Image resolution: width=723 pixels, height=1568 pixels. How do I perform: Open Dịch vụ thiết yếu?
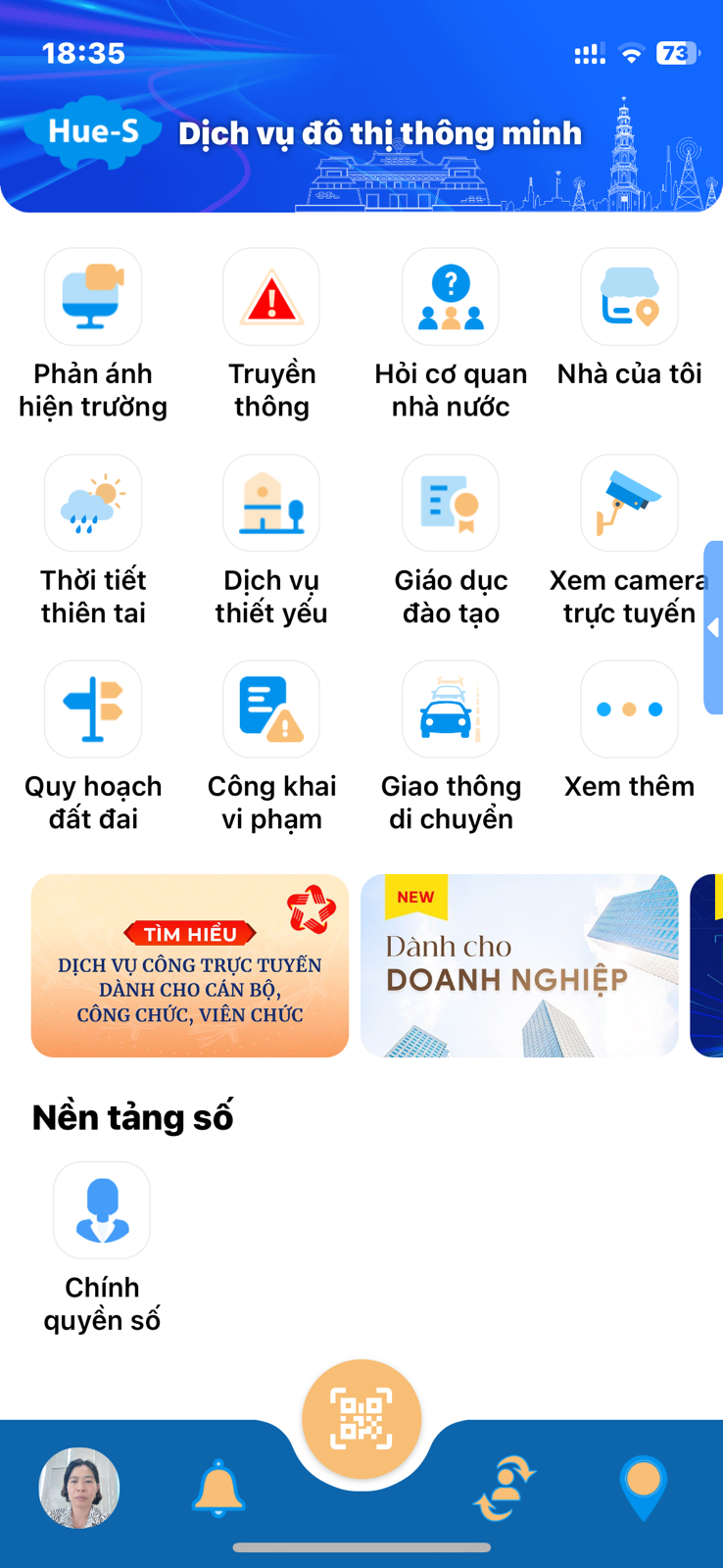pos(271,504)
